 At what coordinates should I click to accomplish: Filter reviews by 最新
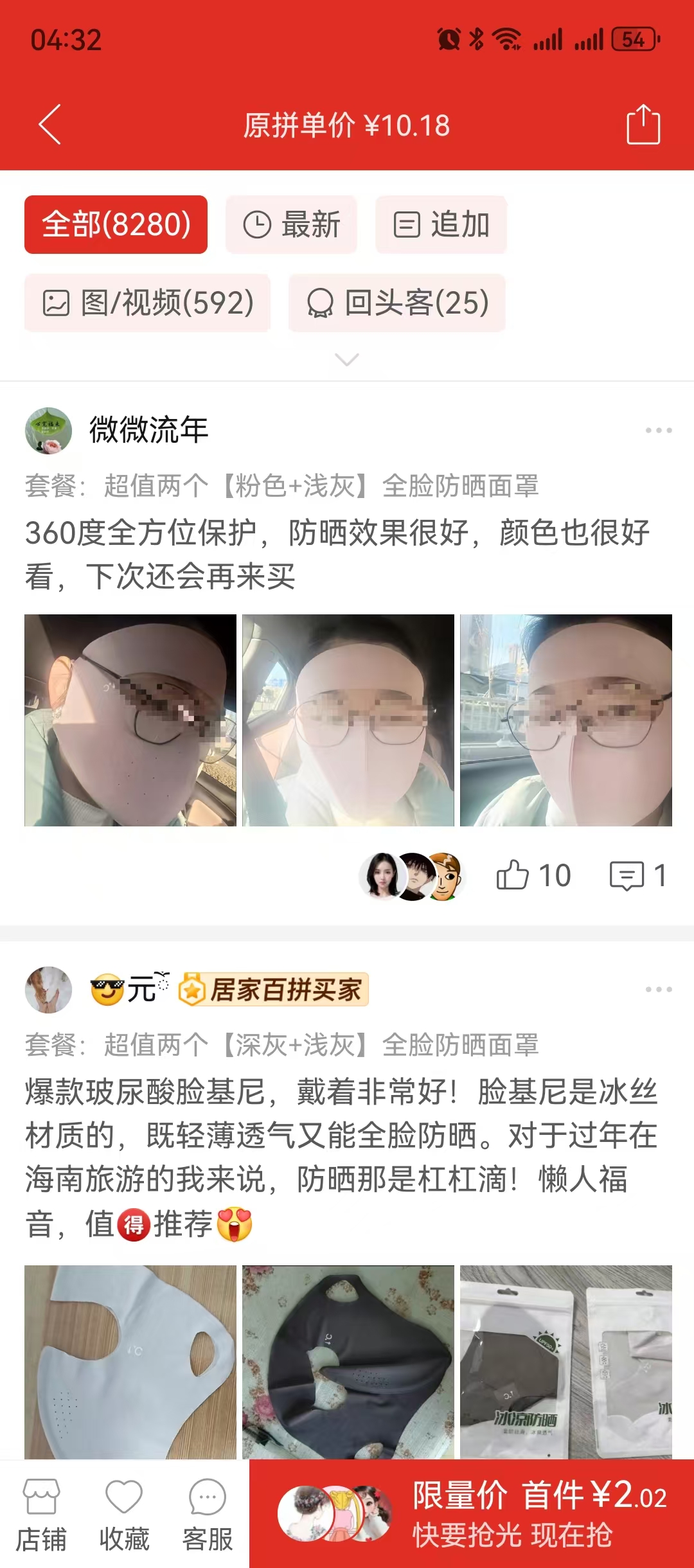(291, 225)
